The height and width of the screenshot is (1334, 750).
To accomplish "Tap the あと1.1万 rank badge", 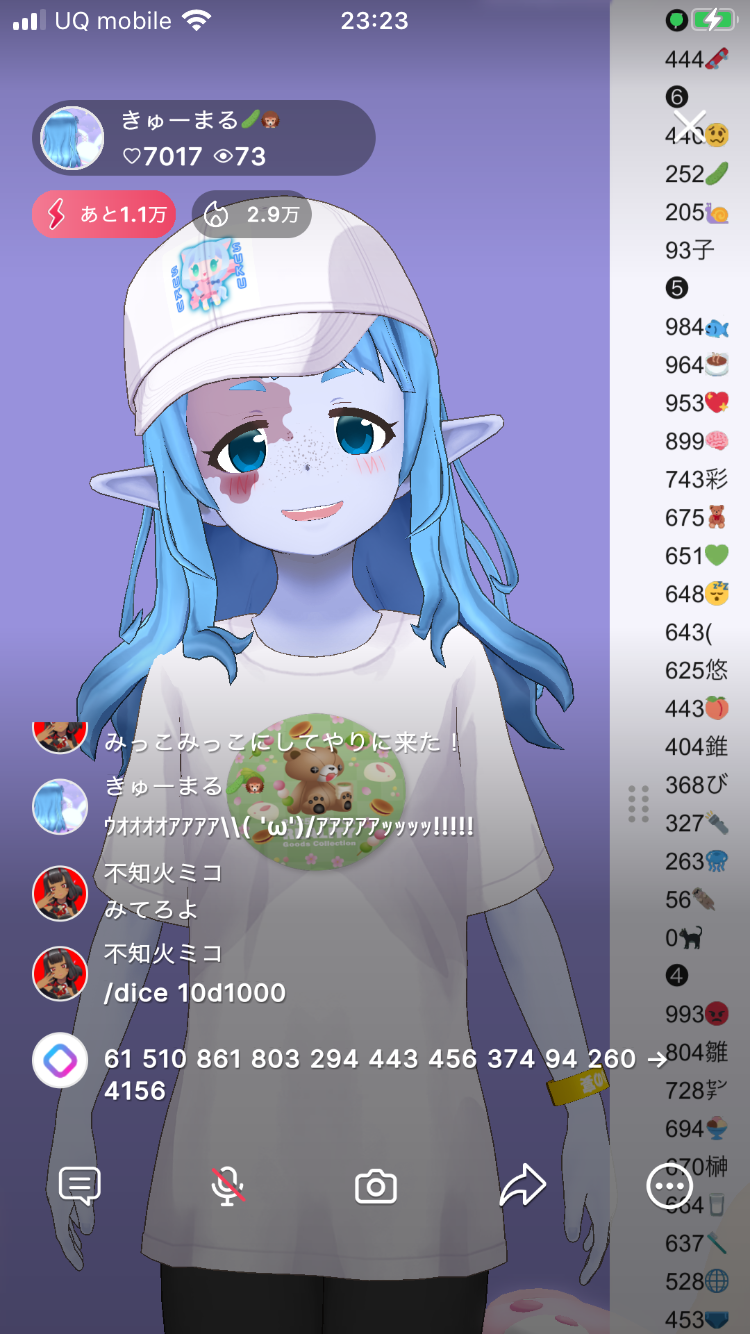I will click(x=104, y=215).
